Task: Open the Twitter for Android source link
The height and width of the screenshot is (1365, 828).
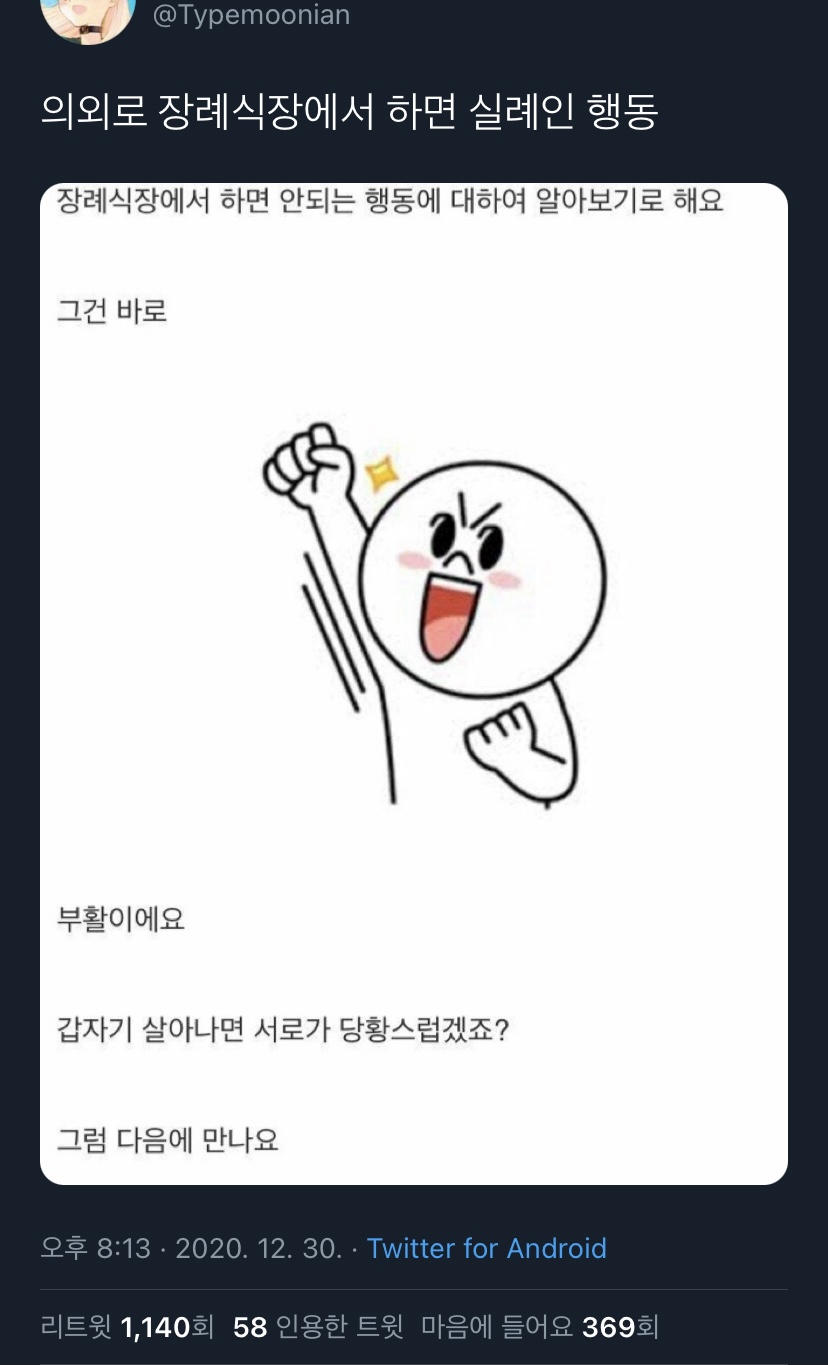Action: [x=487, y=1248]
